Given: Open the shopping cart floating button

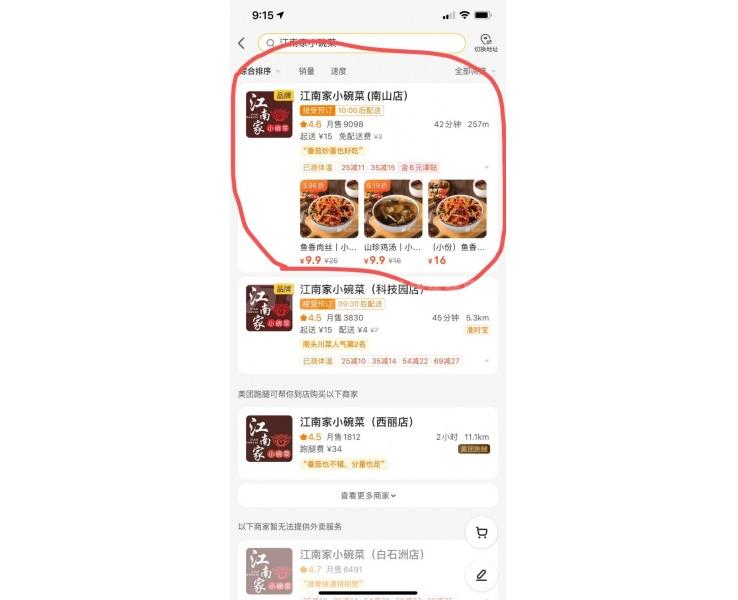Looking at the screenshot, I should (481, 533).
